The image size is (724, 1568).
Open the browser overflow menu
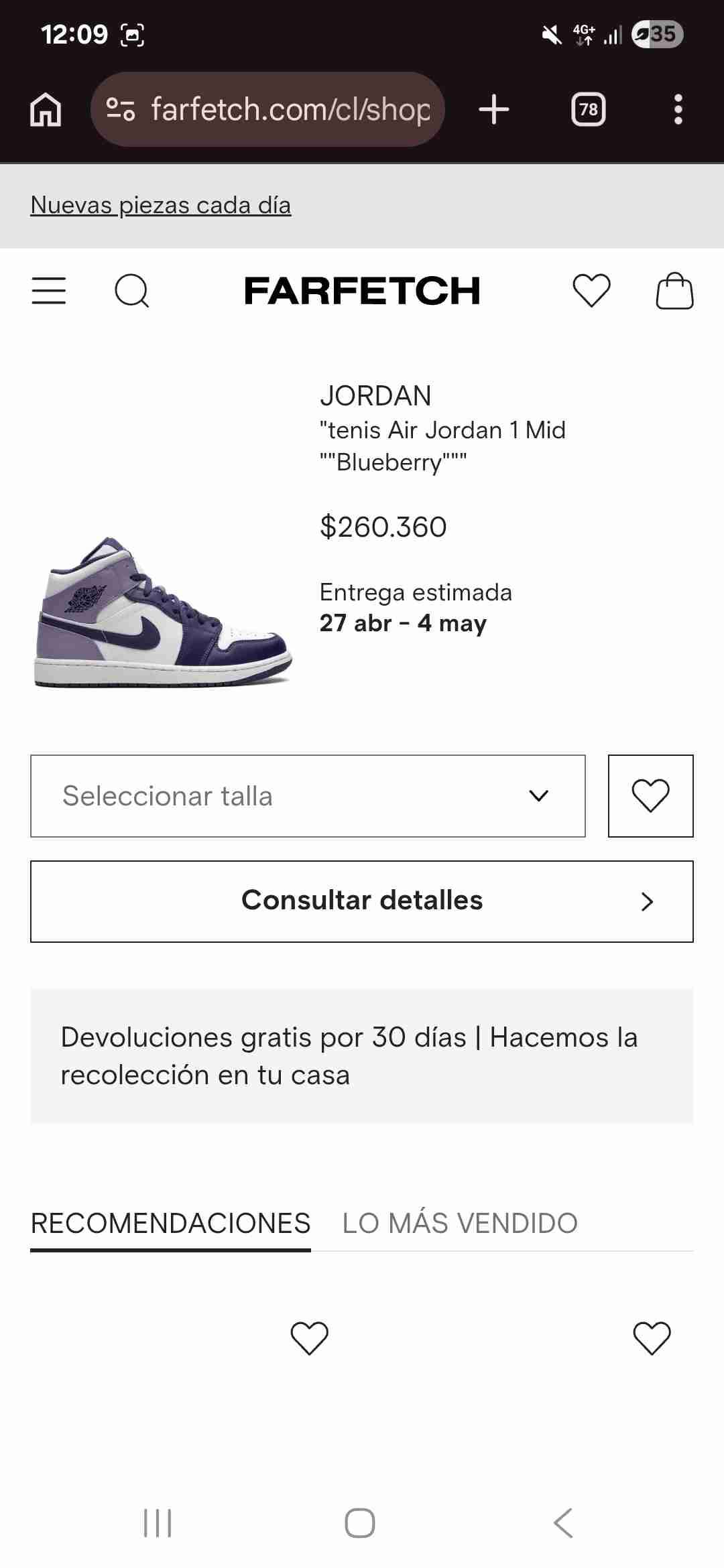[x=679, y=109]
